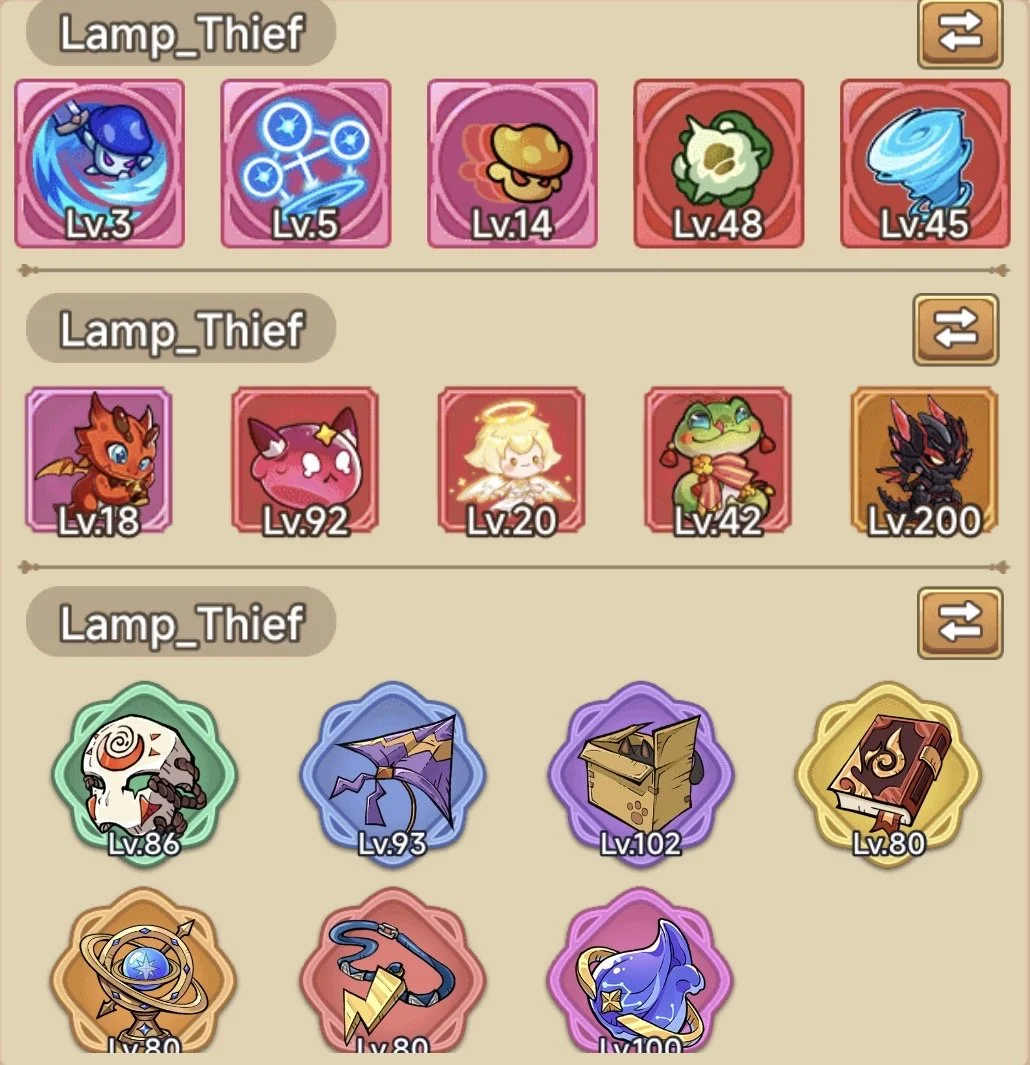The image size is (1030, 1065).
Task: Select the Lv.20 angel pet
Action: point(512,460)
